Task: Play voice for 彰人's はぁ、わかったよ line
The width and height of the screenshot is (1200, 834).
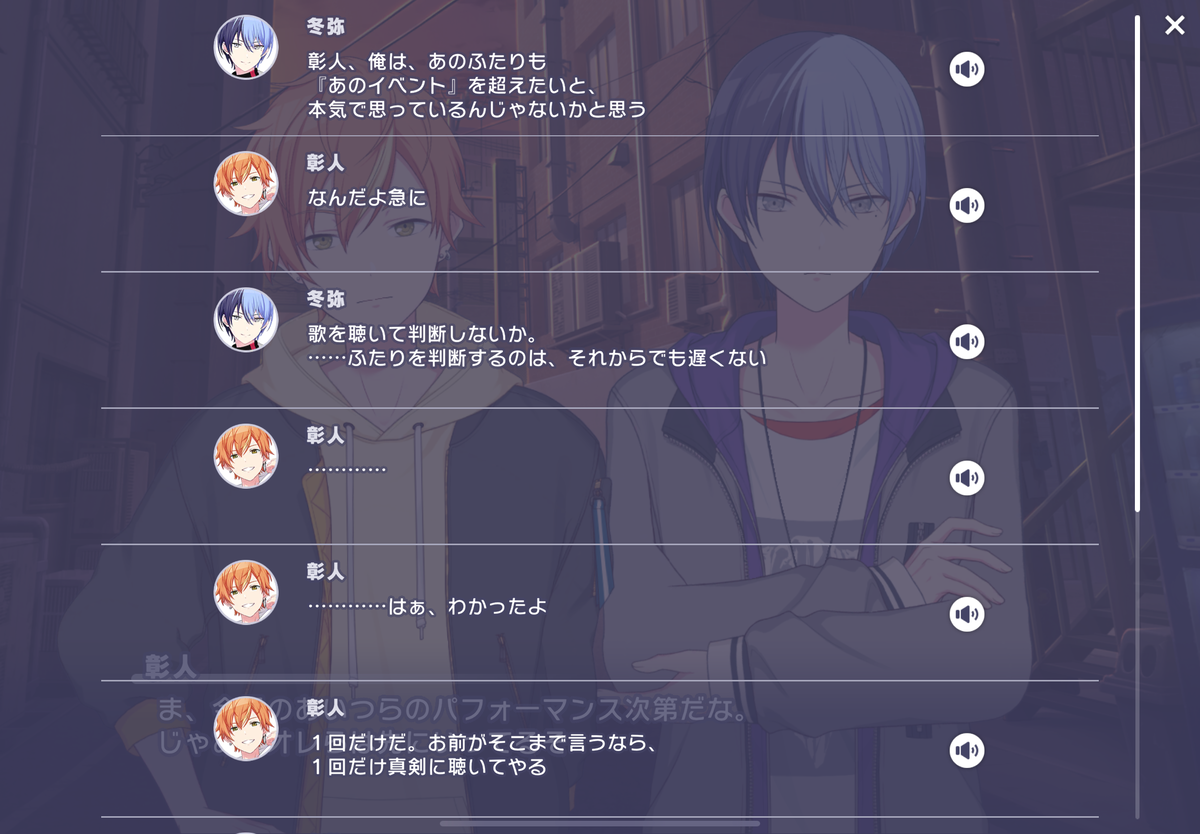Action: pos(966,614)
